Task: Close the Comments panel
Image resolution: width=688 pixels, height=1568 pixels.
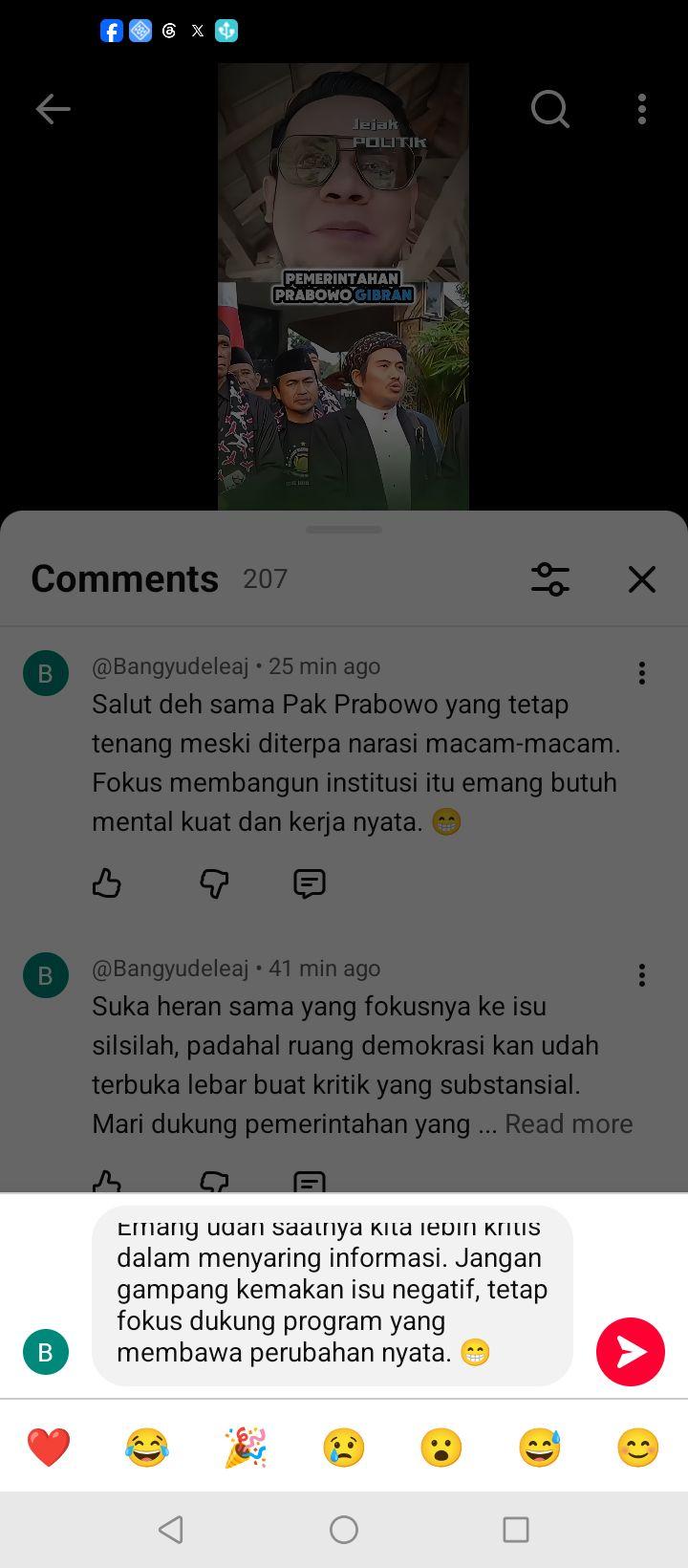Action: [x=642, y=579]
